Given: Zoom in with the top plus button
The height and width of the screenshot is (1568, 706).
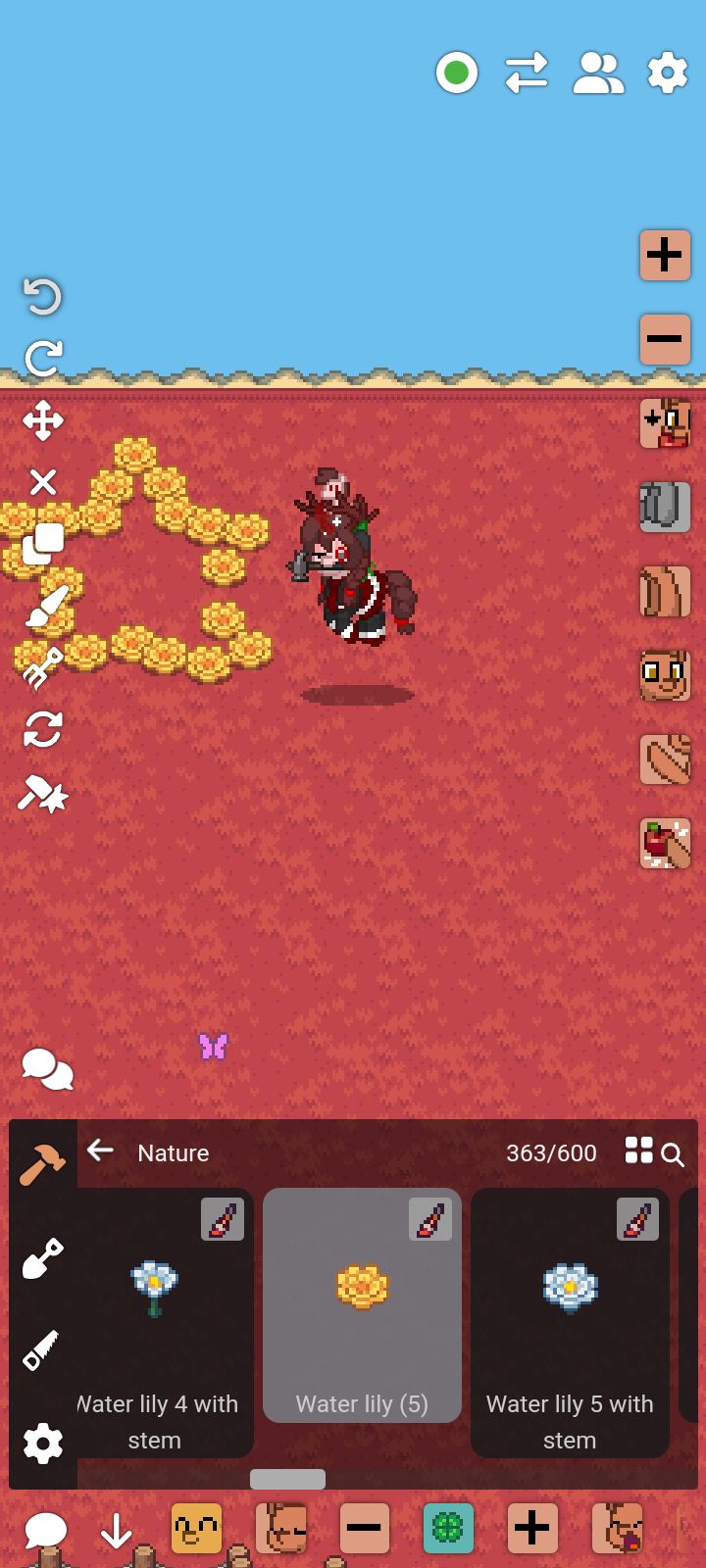Looking at the screenshot, I should 665,256.
